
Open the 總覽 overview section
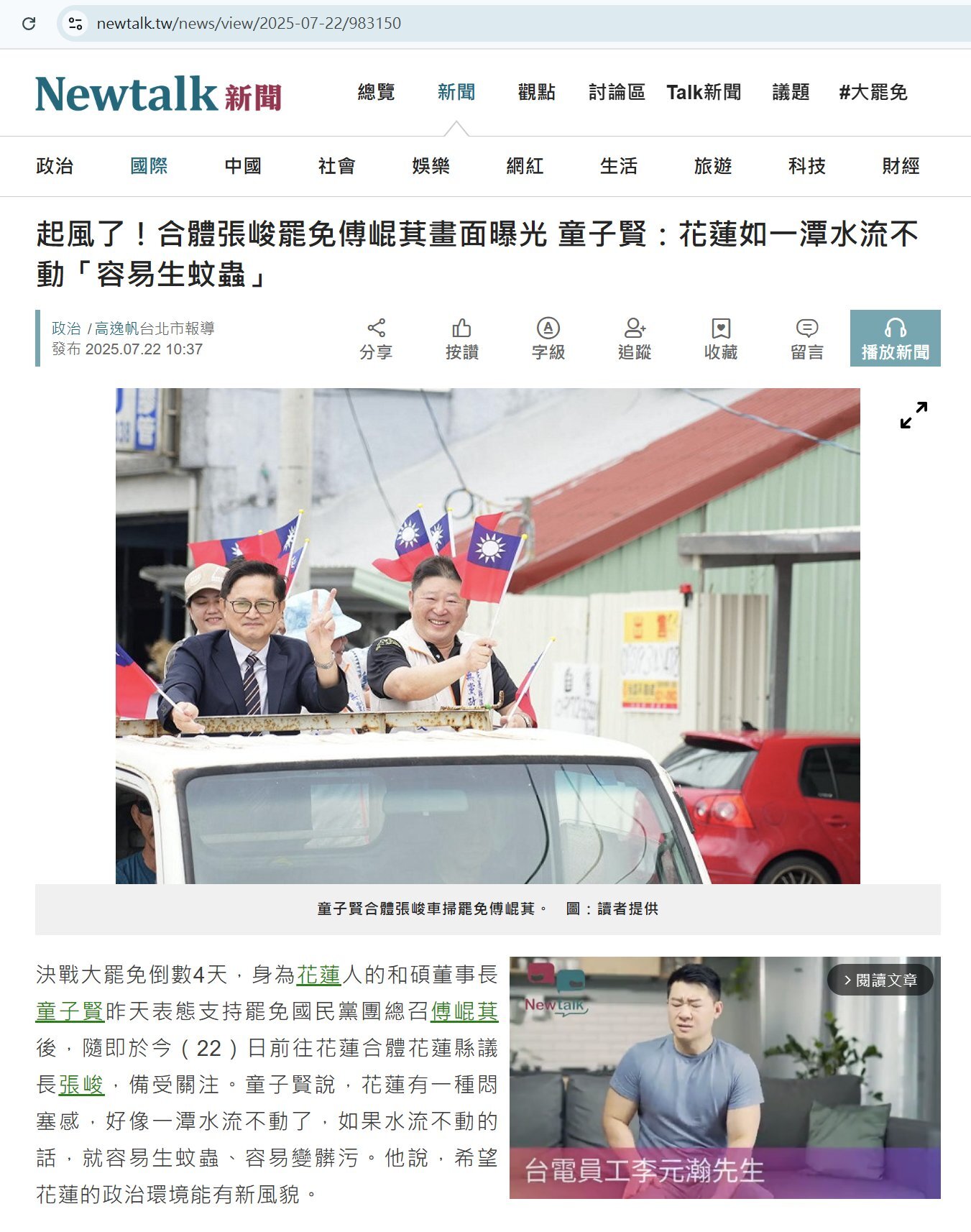[376, 92]
